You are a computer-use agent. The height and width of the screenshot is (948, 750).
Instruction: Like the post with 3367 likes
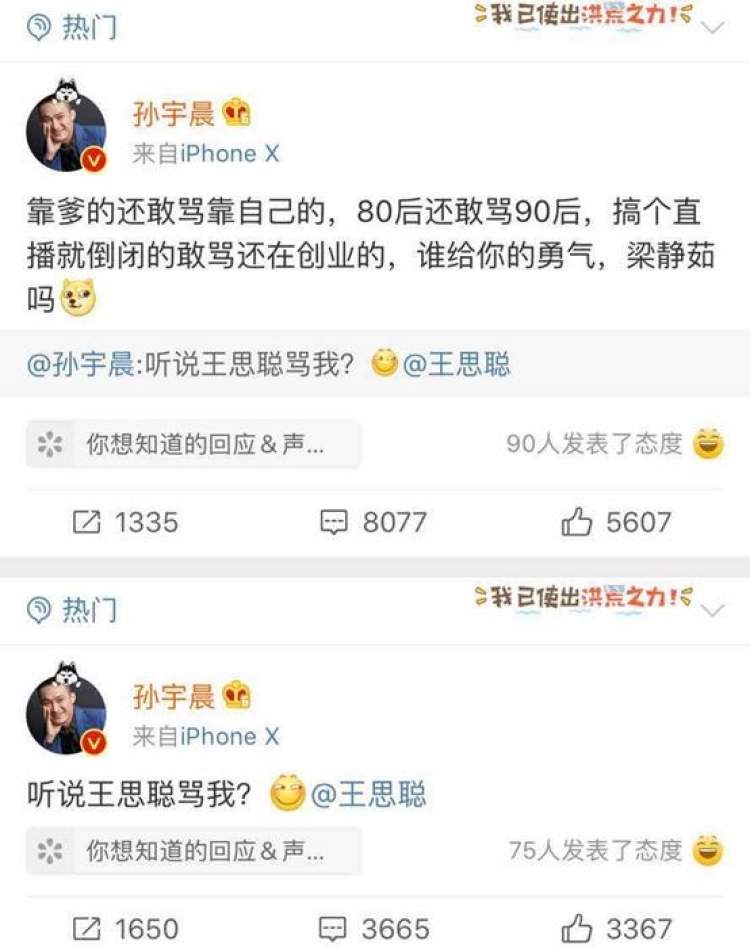tap(615, 928)
